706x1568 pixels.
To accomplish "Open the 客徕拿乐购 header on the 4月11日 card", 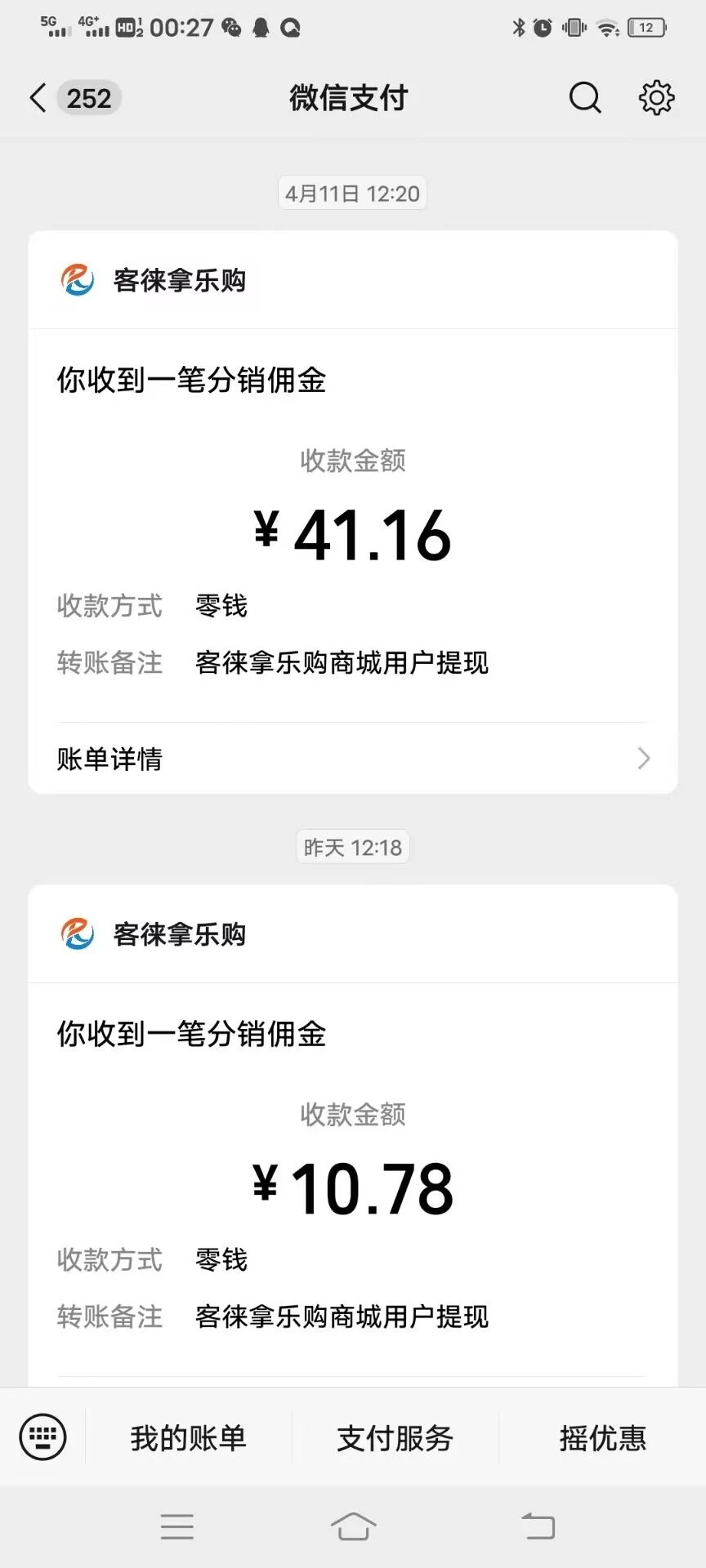I will (x=180, y=280).
